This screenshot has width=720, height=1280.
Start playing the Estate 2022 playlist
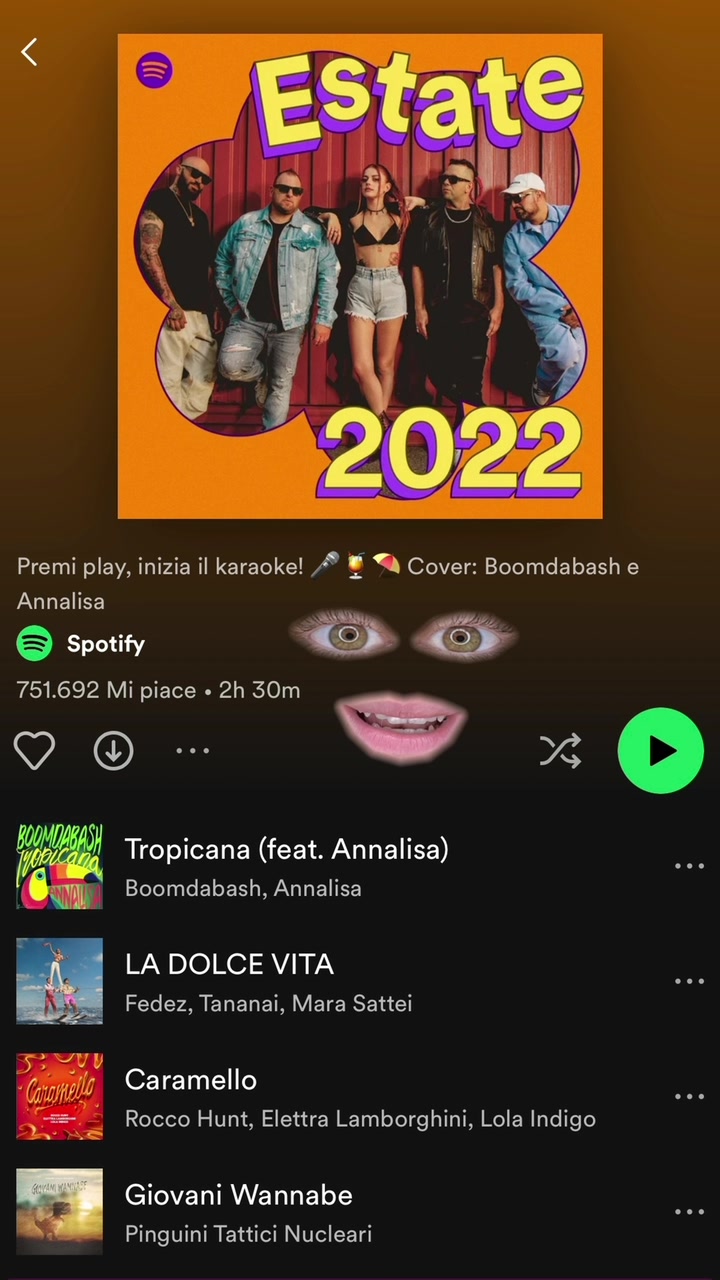tap(660, 750)
